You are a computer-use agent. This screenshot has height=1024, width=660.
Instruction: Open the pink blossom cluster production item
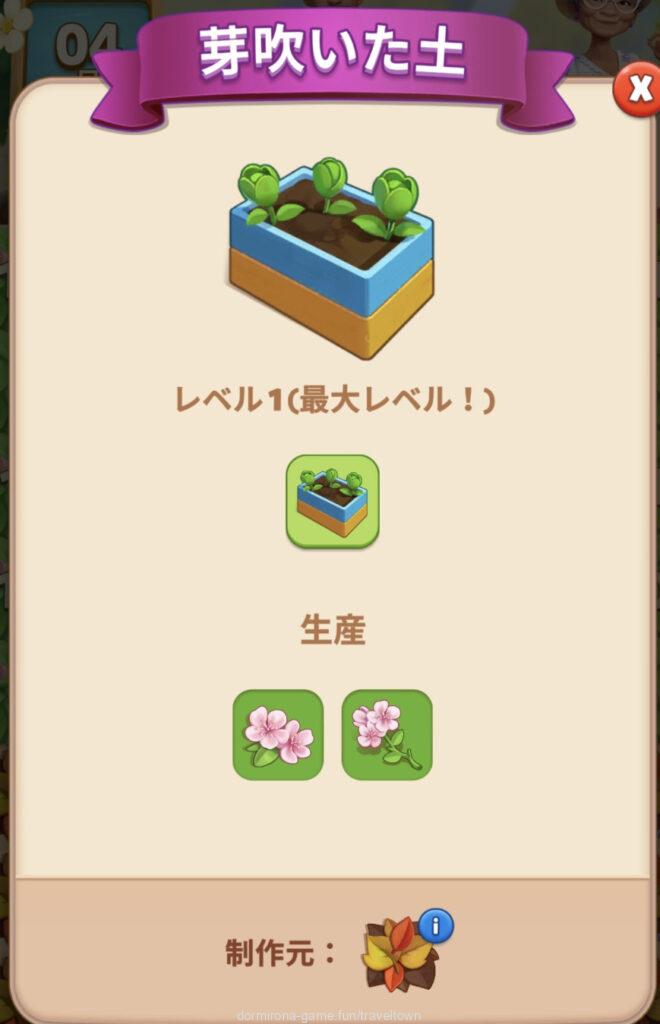click(x=278, y=735)
